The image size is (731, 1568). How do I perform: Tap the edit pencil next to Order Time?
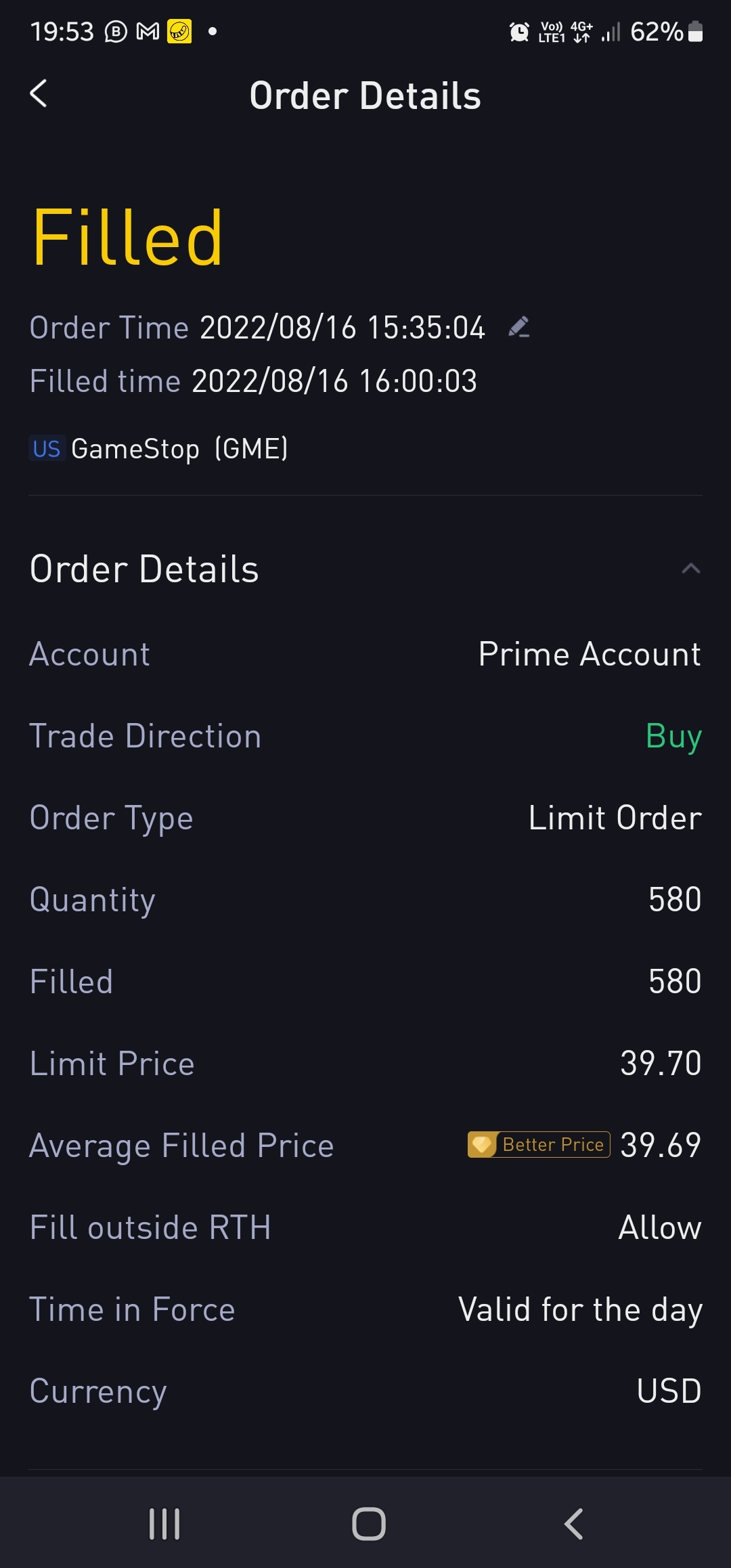click(x=519, y=328)
